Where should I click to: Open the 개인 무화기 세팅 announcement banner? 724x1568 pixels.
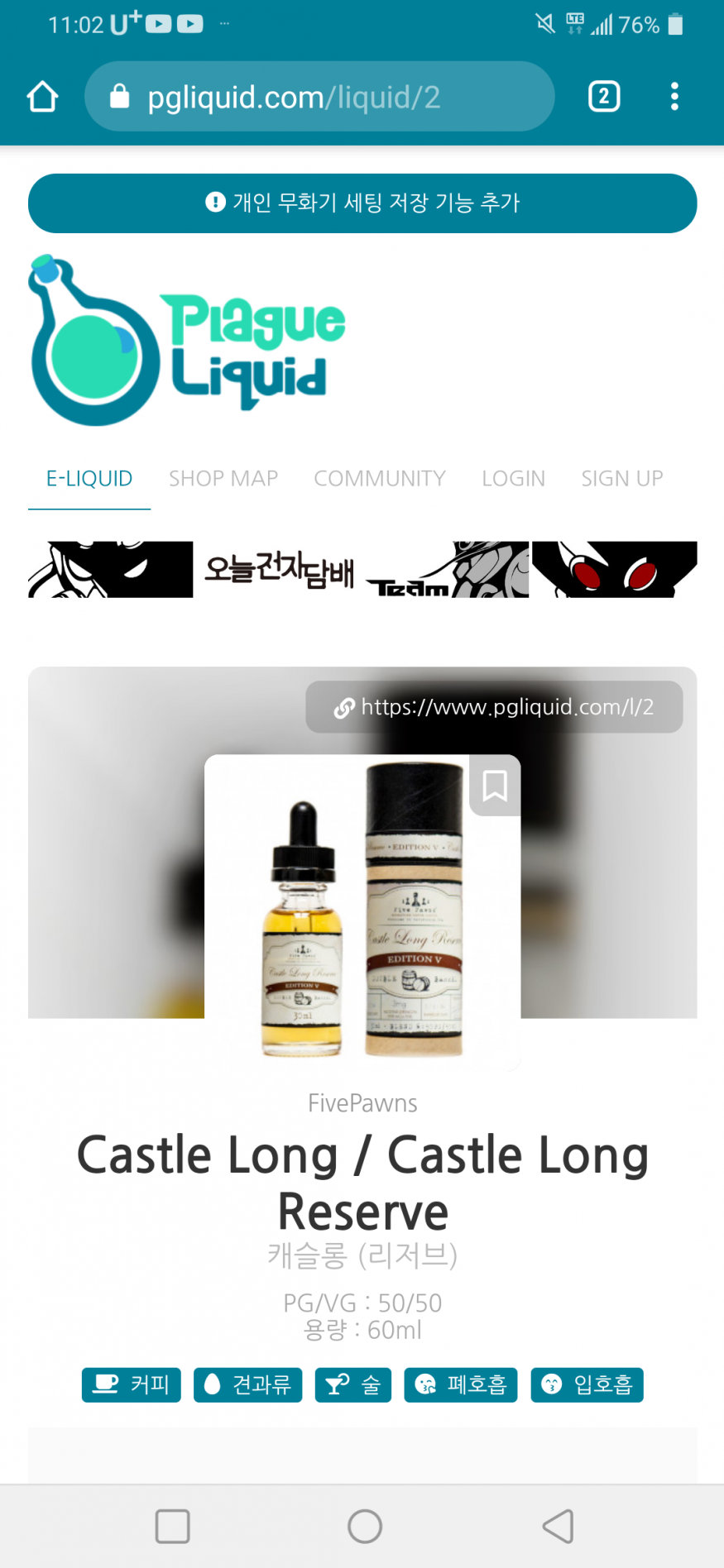pos(362,203)
